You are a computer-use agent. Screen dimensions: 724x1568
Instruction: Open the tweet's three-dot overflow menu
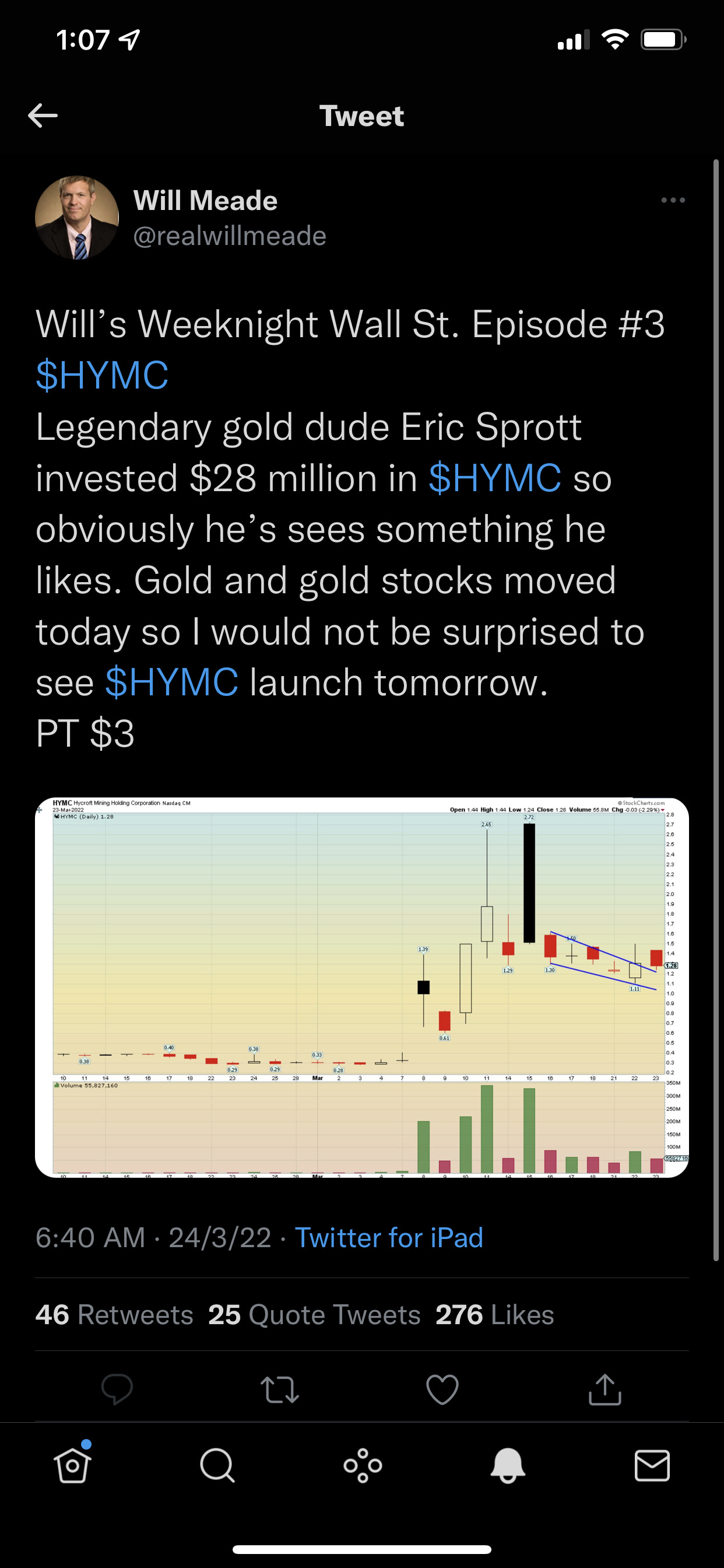coord(673,200)
